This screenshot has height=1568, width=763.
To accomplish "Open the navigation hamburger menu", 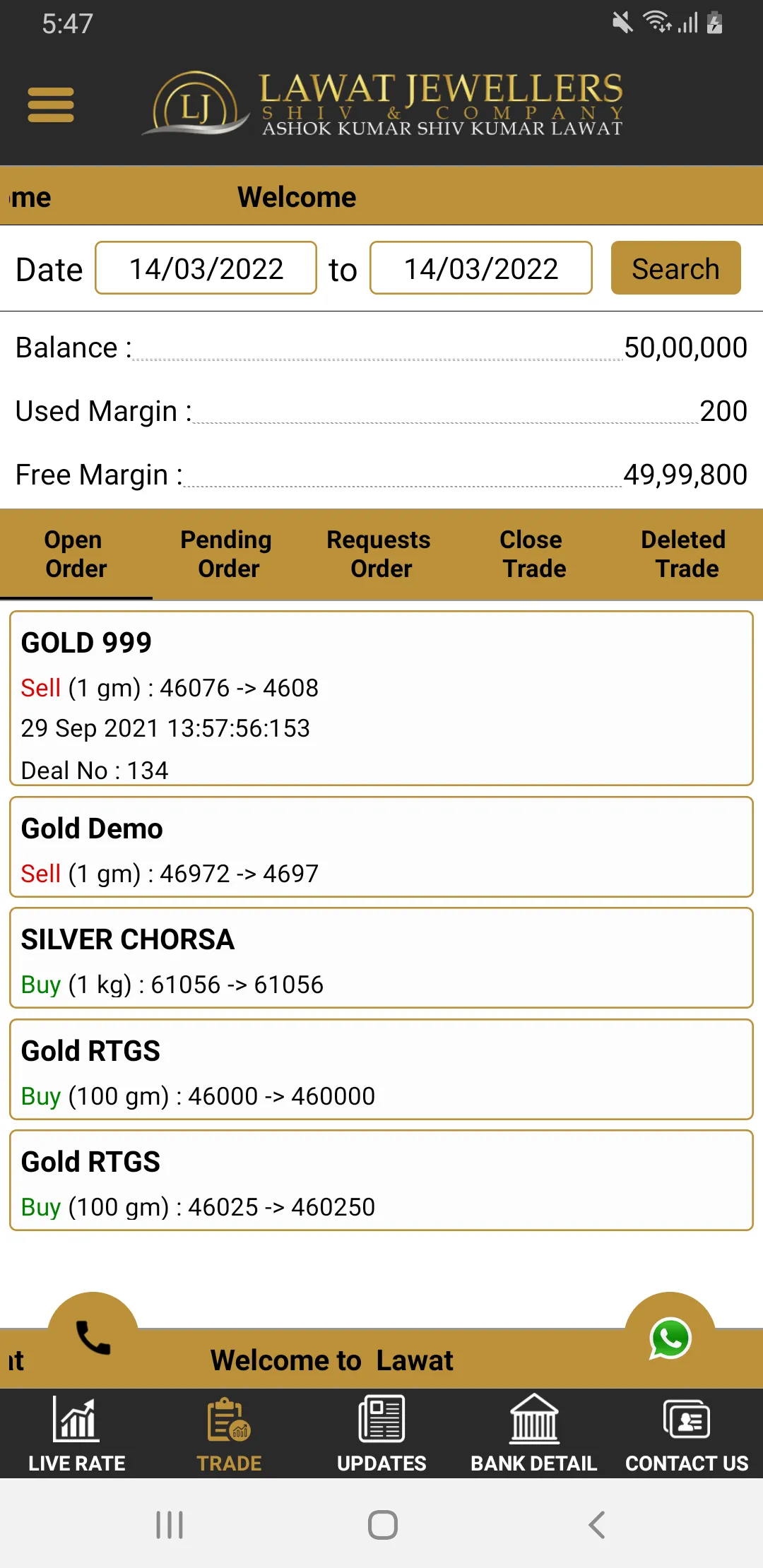I will 50,105.
